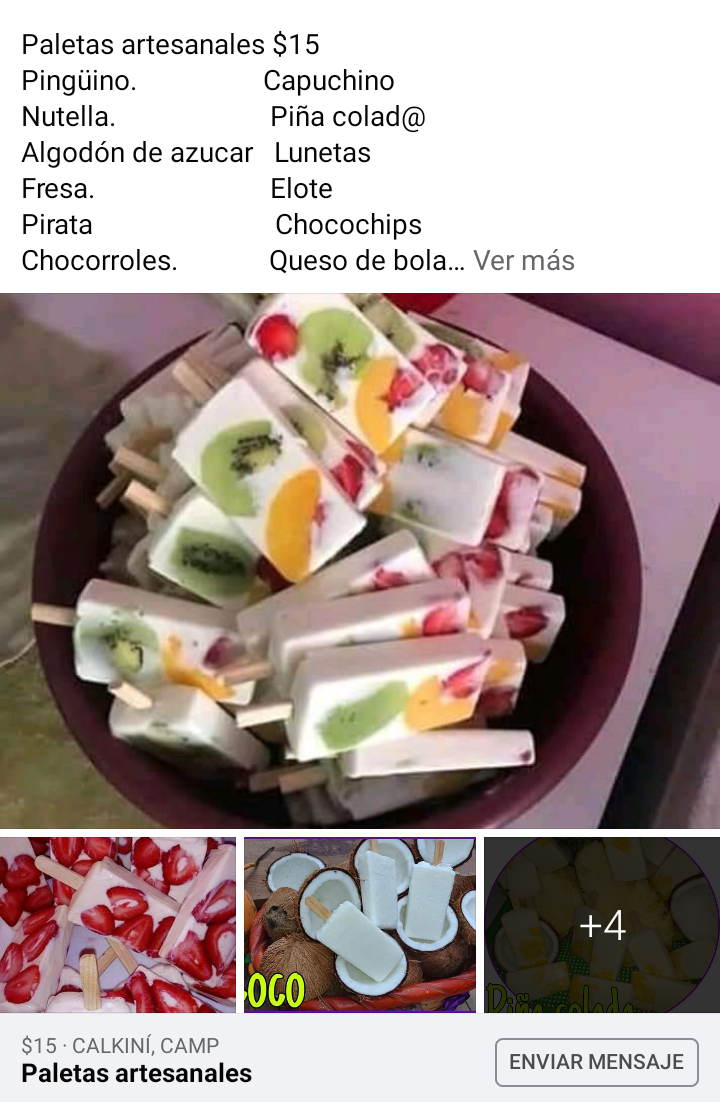Open the strawberry popsicles photo
Image resolution: width=720 pixels, height=1102 pixels.
[118, 925]
